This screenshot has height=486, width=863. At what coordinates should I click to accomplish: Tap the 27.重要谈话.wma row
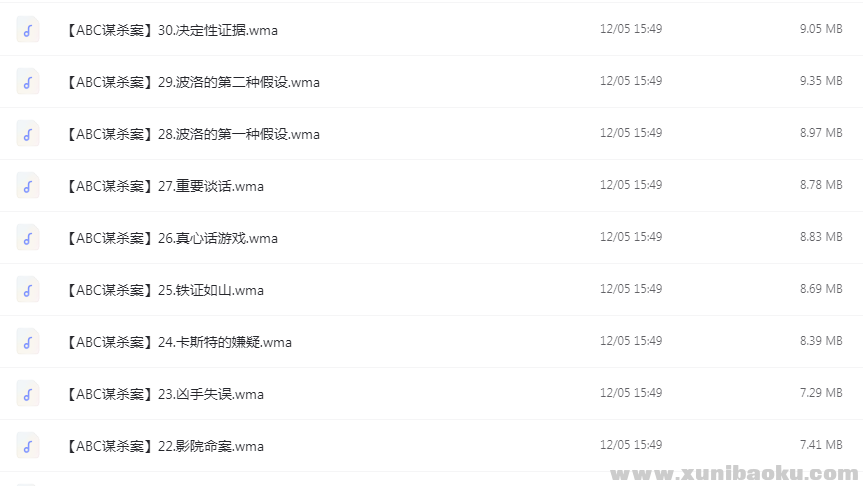click(x=164, y=186)
